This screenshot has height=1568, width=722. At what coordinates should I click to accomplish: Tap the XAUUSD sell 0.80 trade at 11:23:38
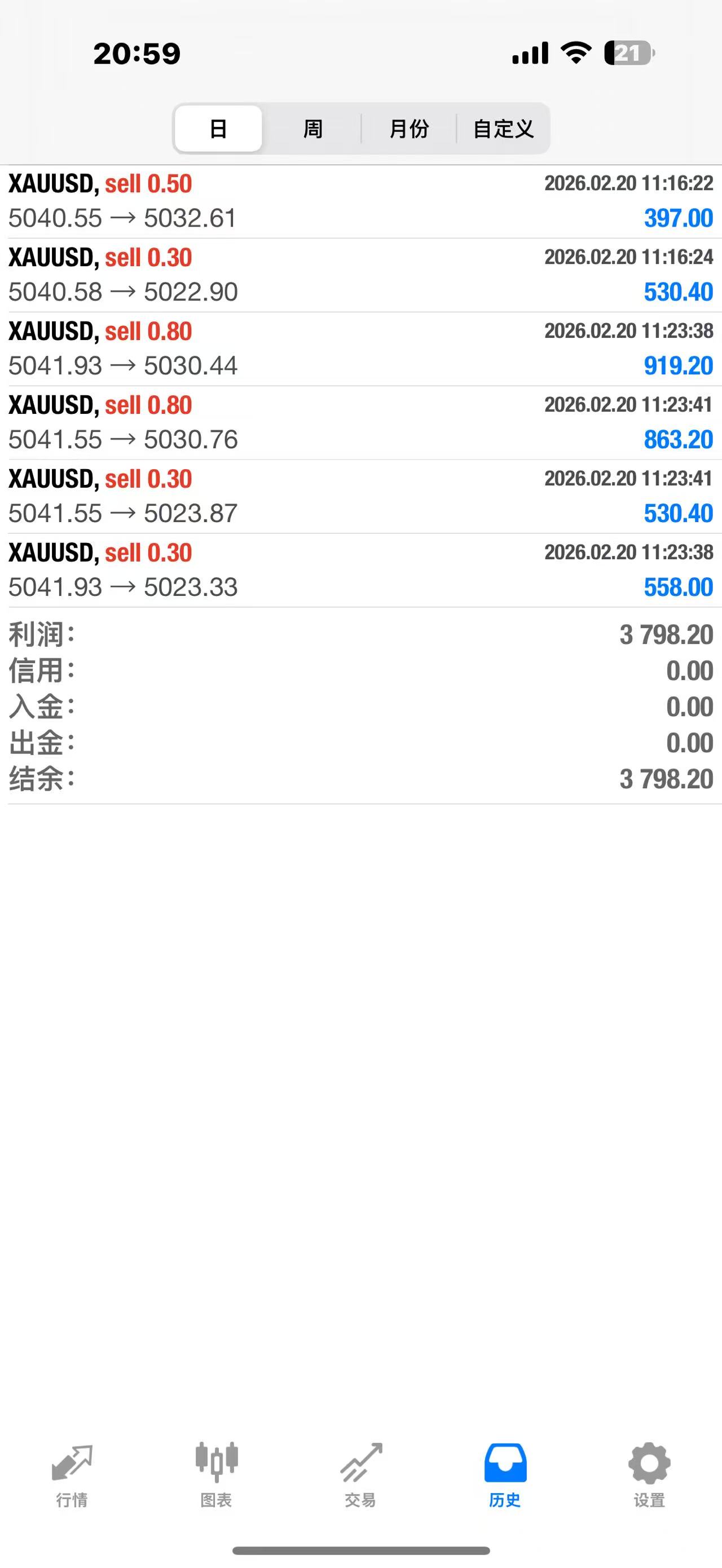click(x=361, y=348)
